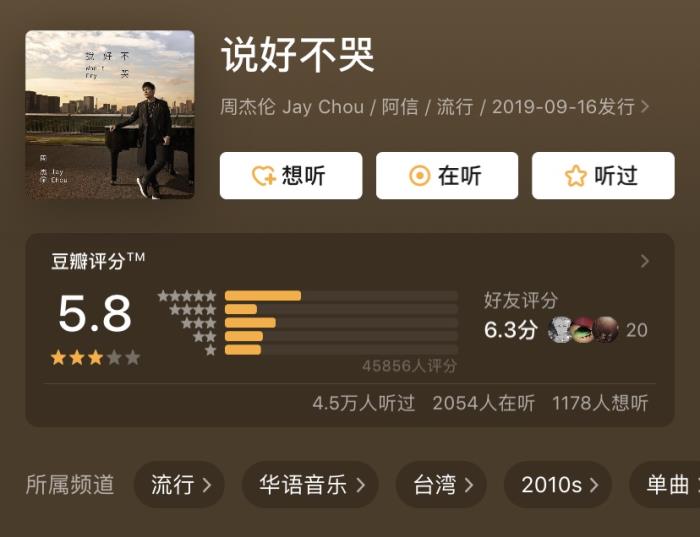Mark the album as 想听

point(291,176)
